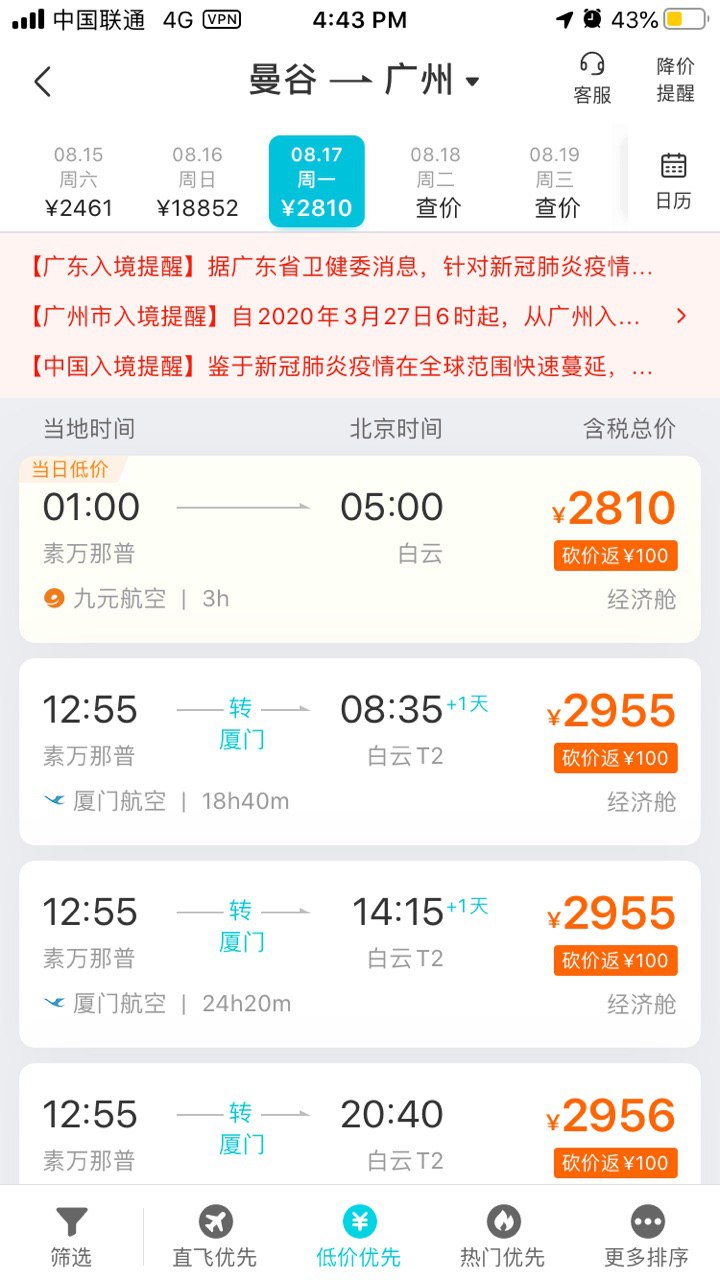
Task: Open the 厦门航空 flight arriving 08:35
Action: [x=360, y=752]
